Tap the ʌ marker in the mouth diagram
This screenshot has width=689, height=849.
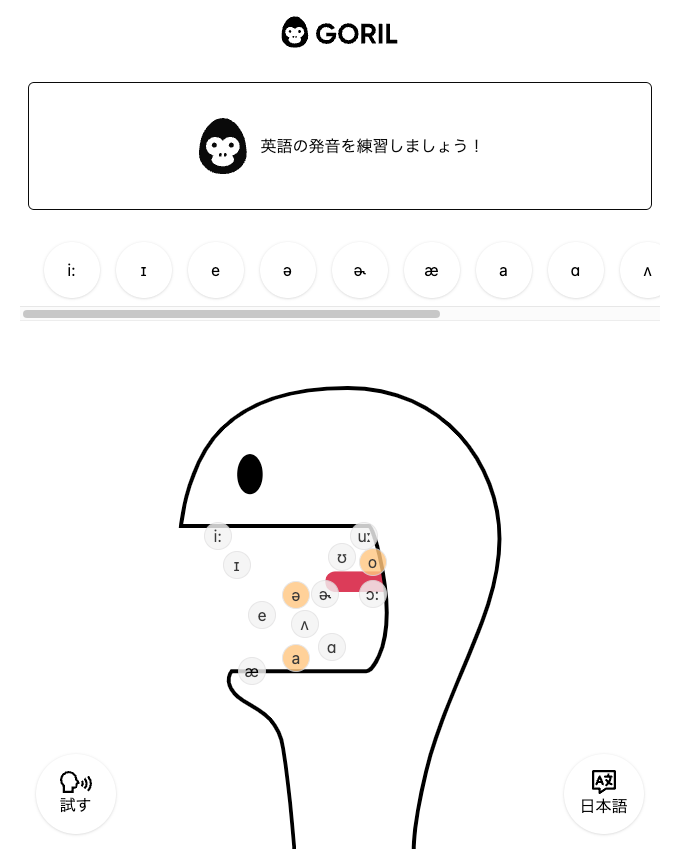[305, 625]
